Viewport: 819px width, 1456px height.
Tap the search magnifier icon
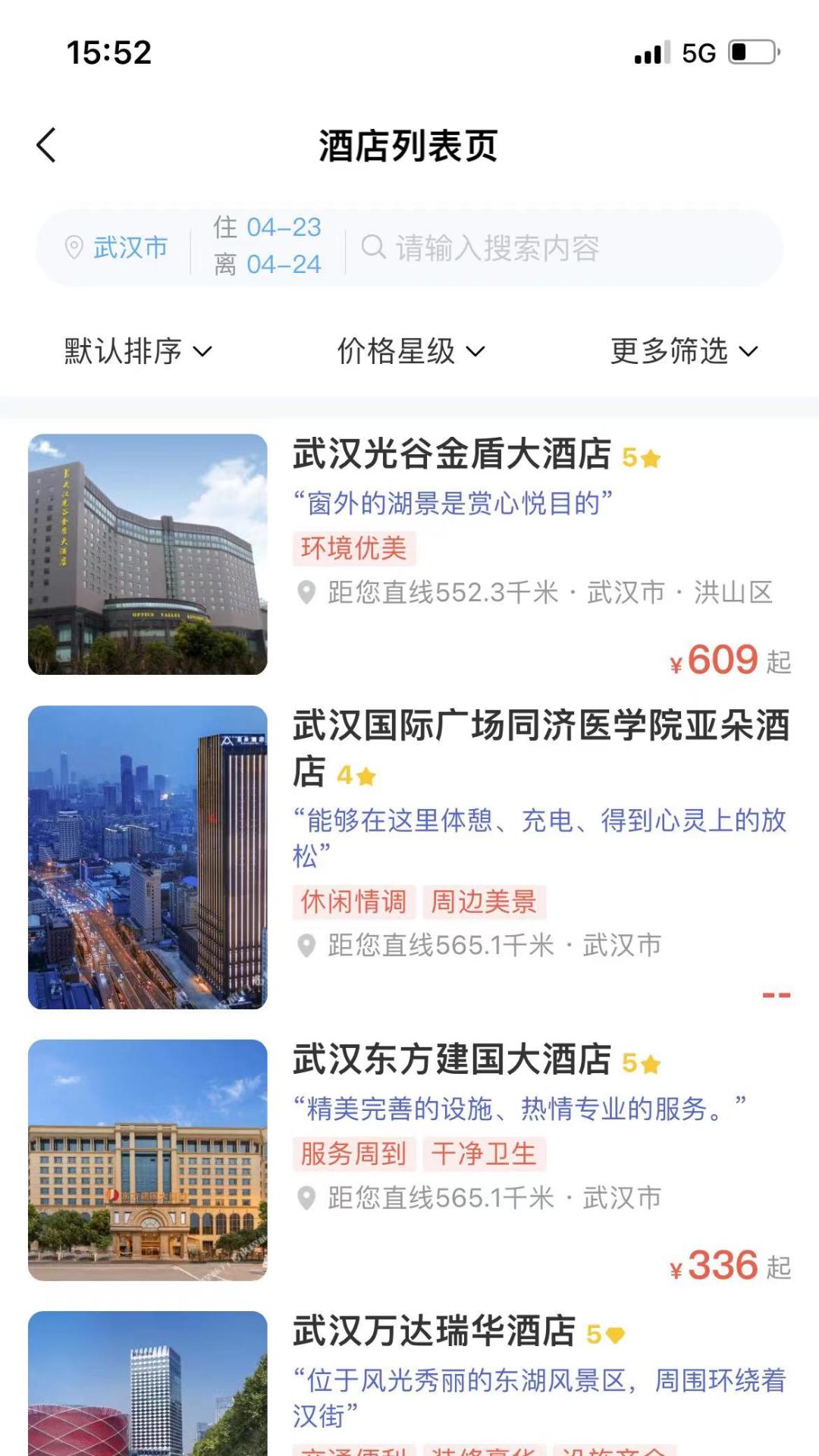(x=372, y=246)
